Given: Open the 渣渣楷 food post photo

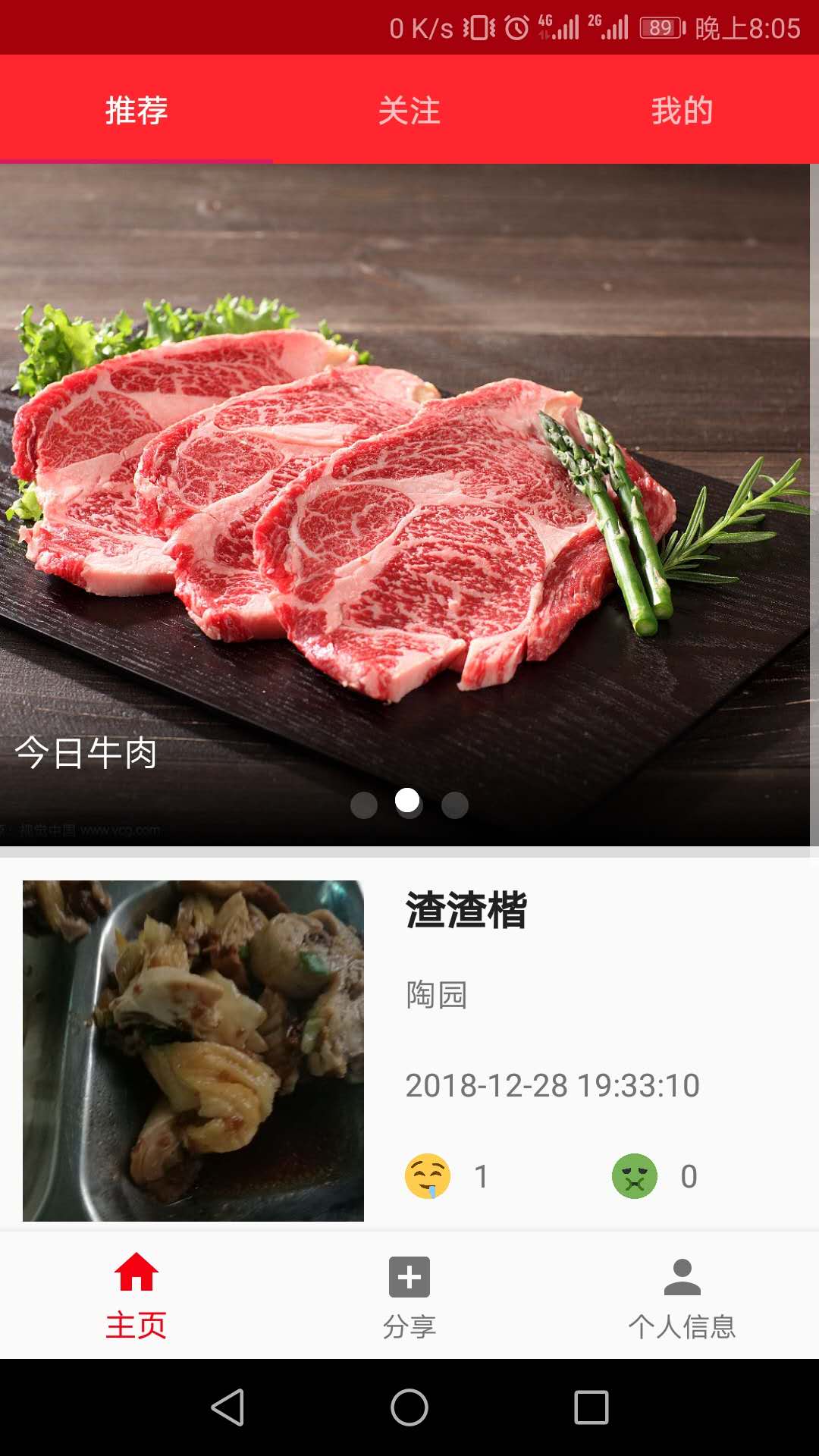Looking at the screenshot, I should tap(193, 1050).
